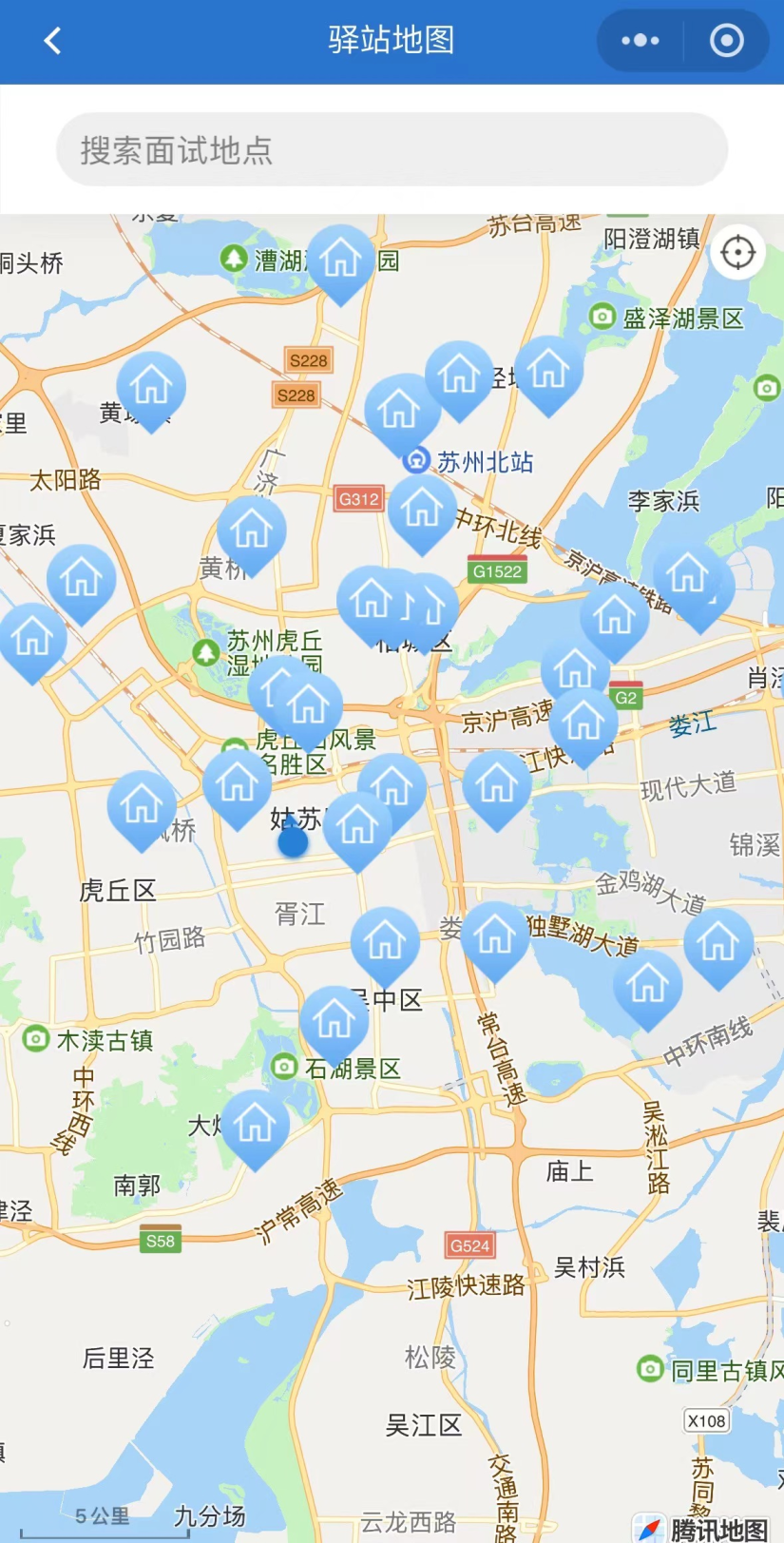Viewport: 784px width, 1543px height.
Task: Select the station marker at 石湖景区
Action: click(335, 1021)
